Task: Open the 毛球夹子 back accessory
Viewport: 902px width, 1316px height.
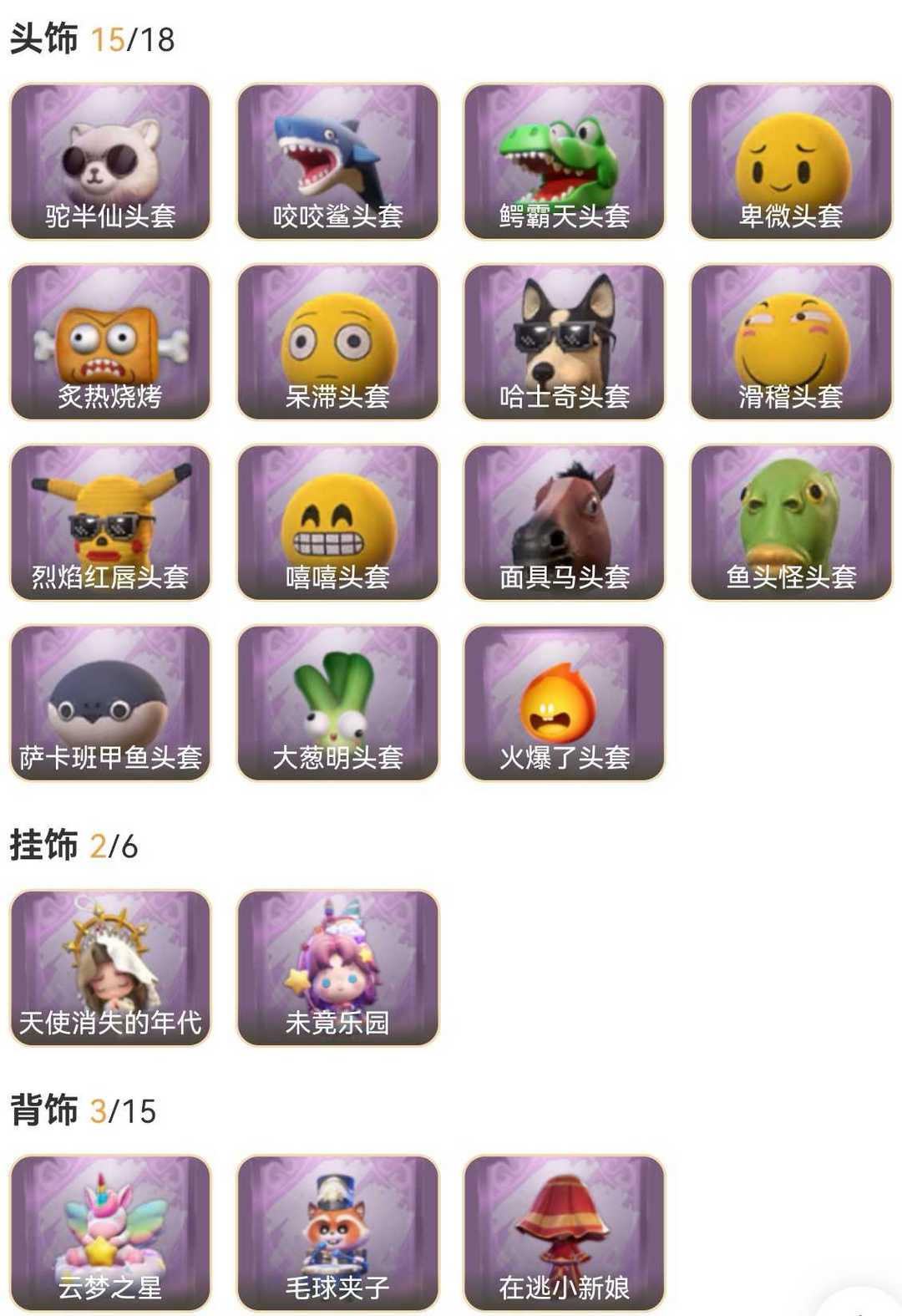Action: pyautogui.click(x=337, y=1232)
